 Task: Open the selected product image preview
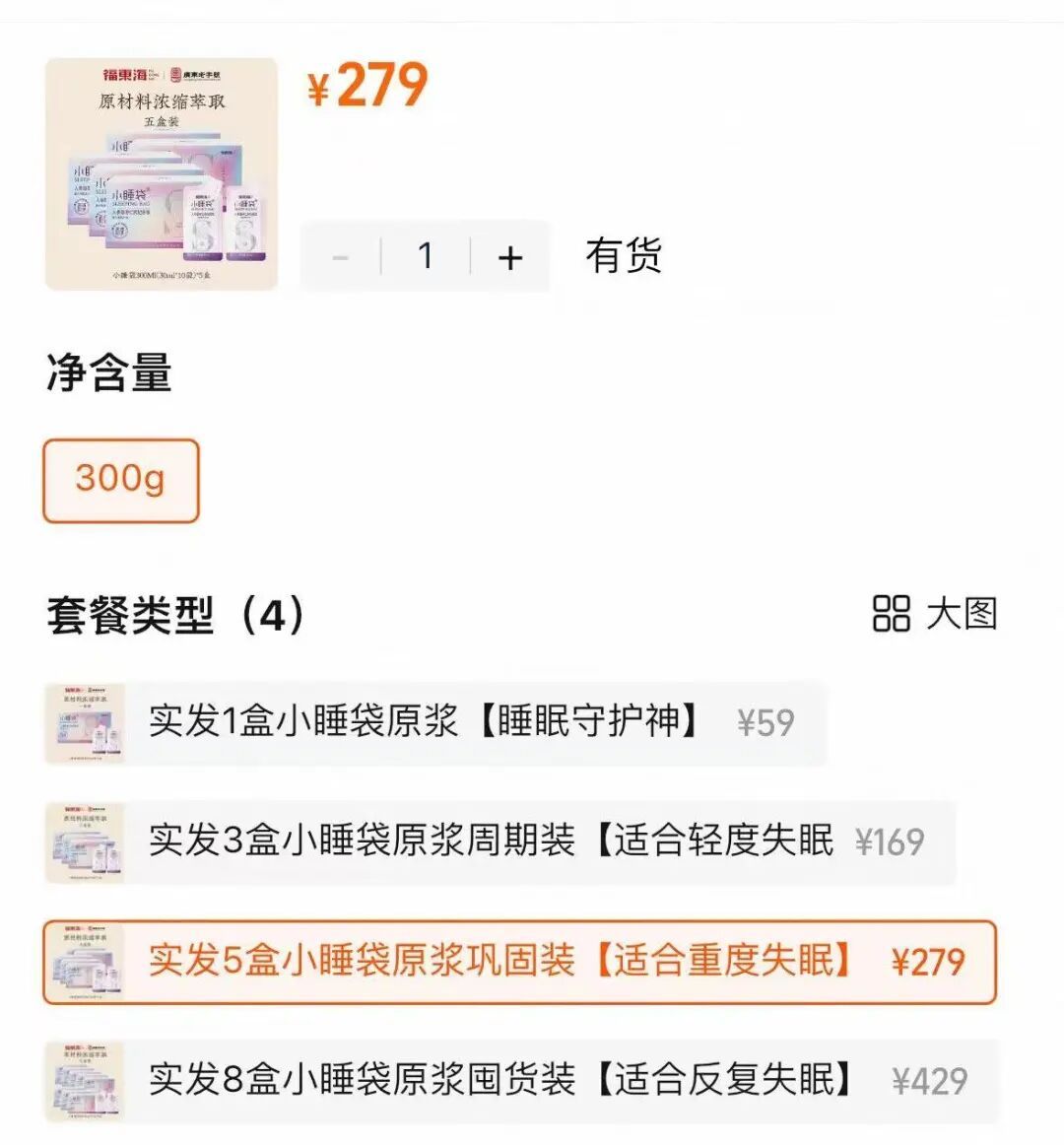tap(162, 174)
